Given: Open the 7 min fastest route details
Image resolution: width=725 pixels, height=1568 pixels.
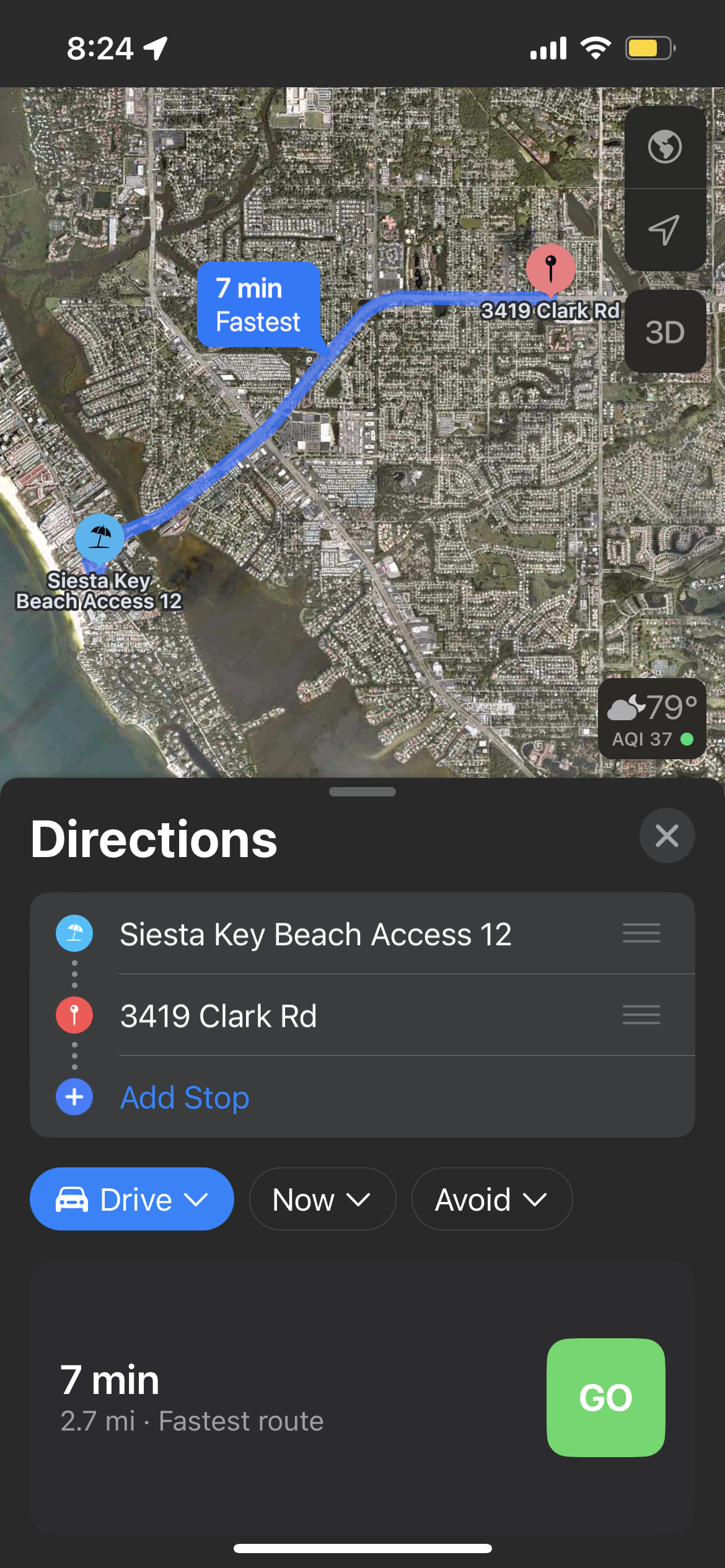Looking at the screenshot, I should click(248, 1398).
